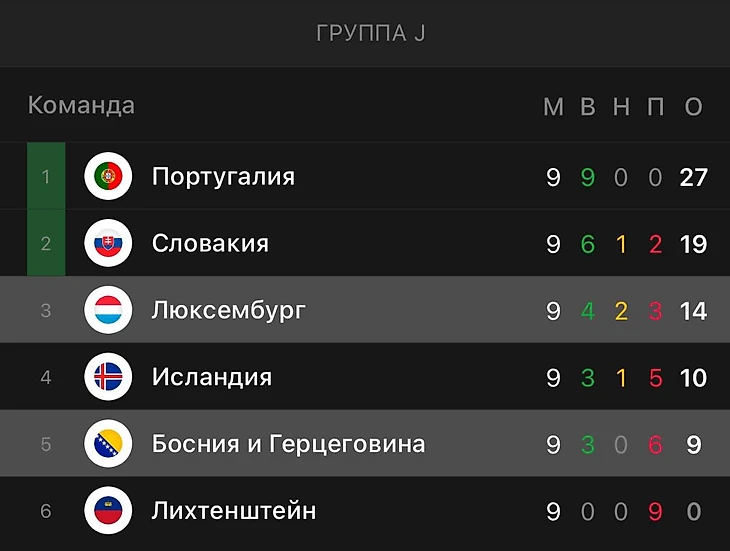This screenshot has width=730, height=551.
Task: Open the Португалия team row
Action: (223, 177)
